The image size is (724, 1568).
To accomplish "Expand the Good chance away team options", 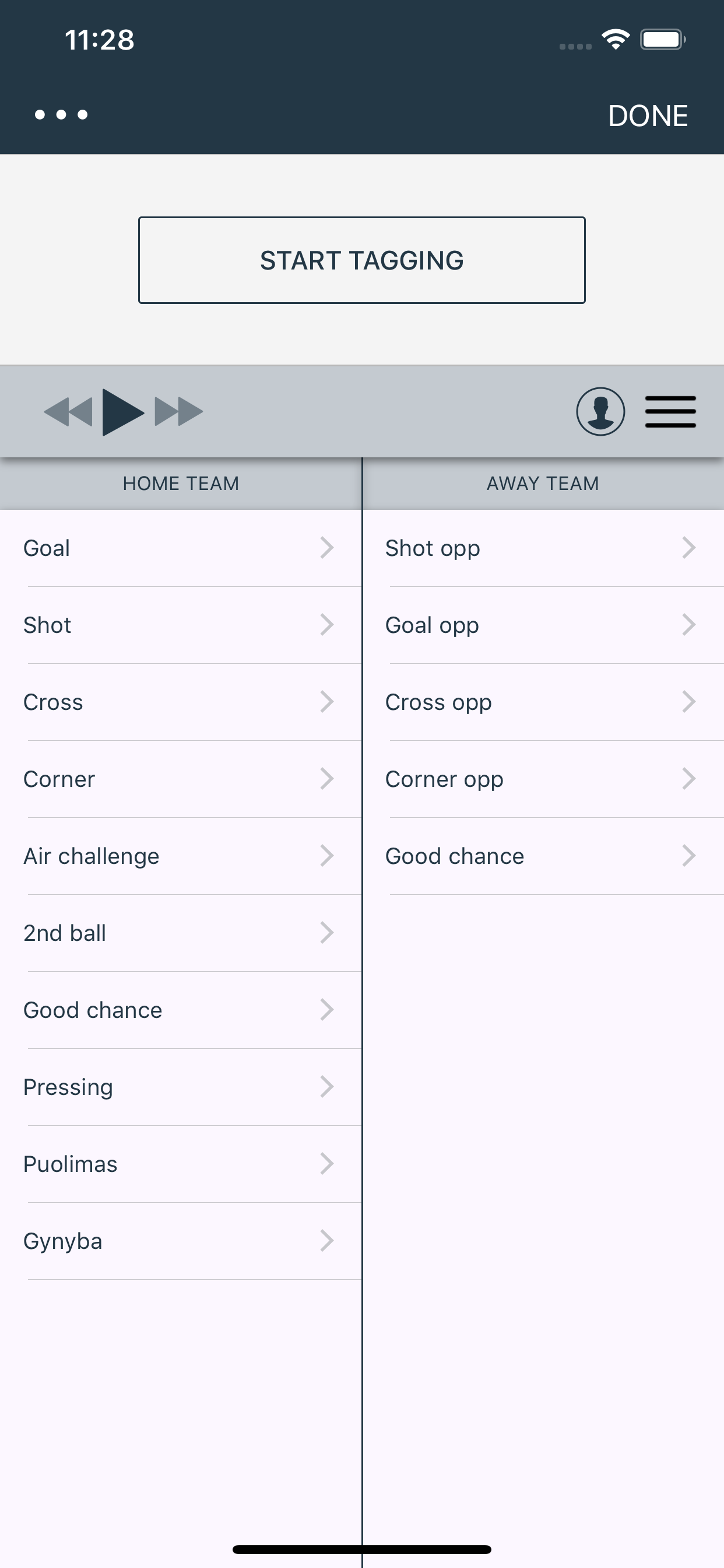I will 543,855.
